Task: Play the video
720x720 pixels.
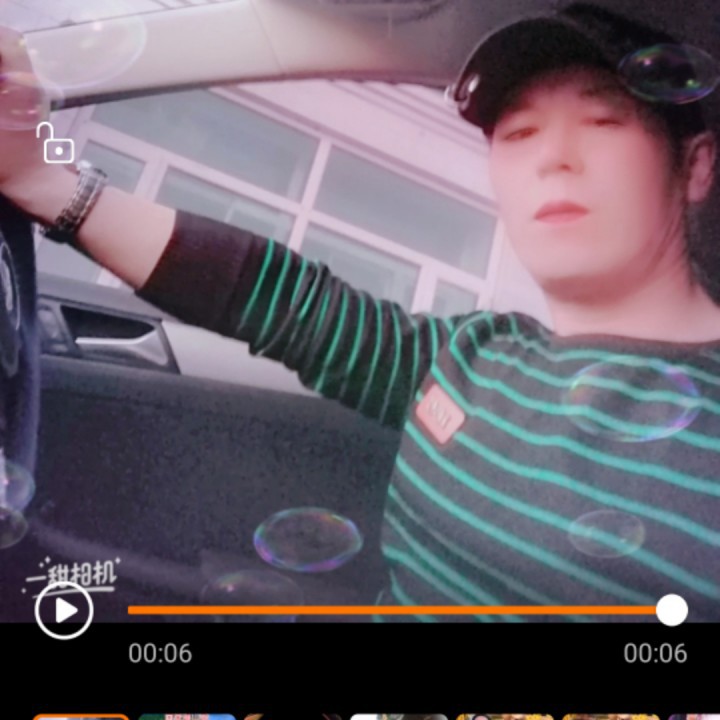Action: coord(64,610)
